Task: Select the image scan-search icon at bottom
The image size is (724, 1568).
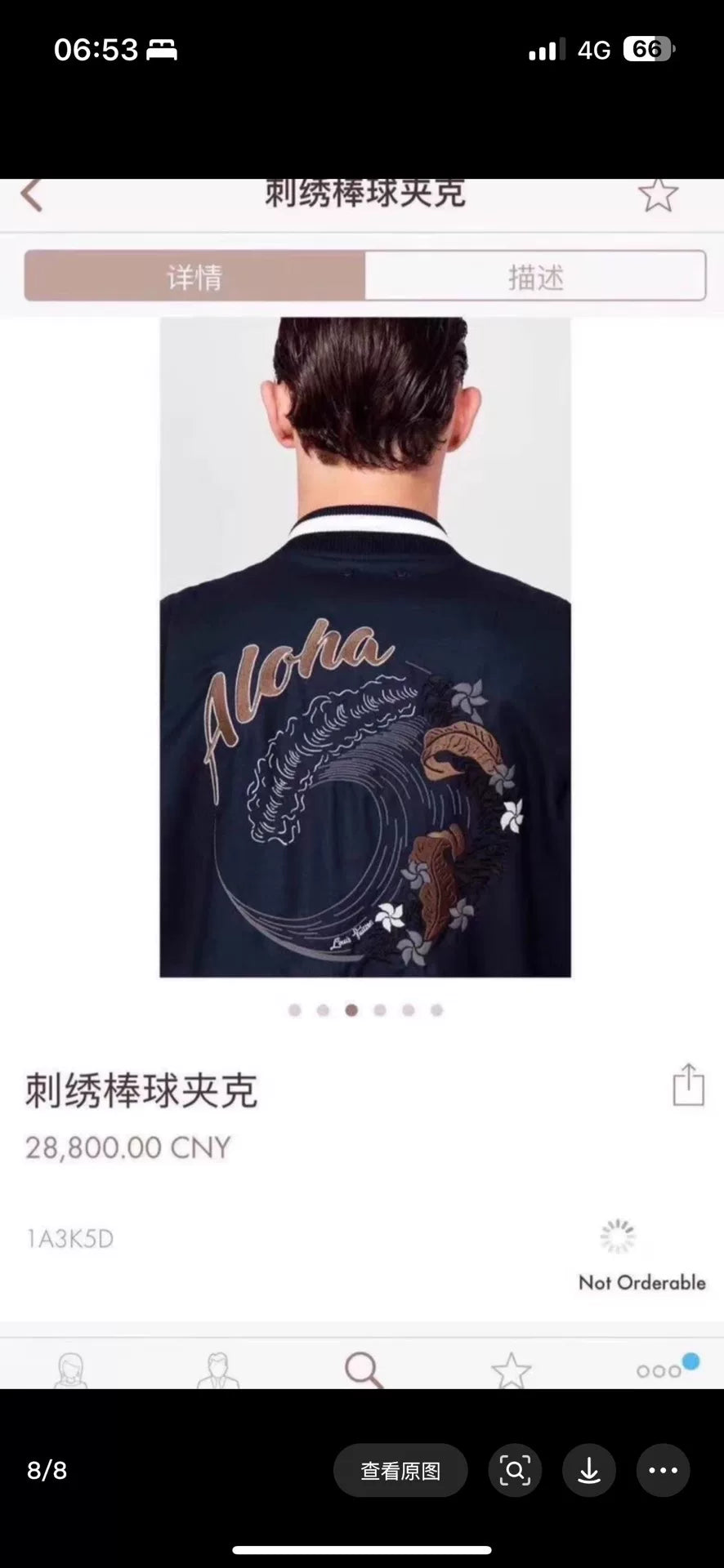Action: tap(515, 1470)
